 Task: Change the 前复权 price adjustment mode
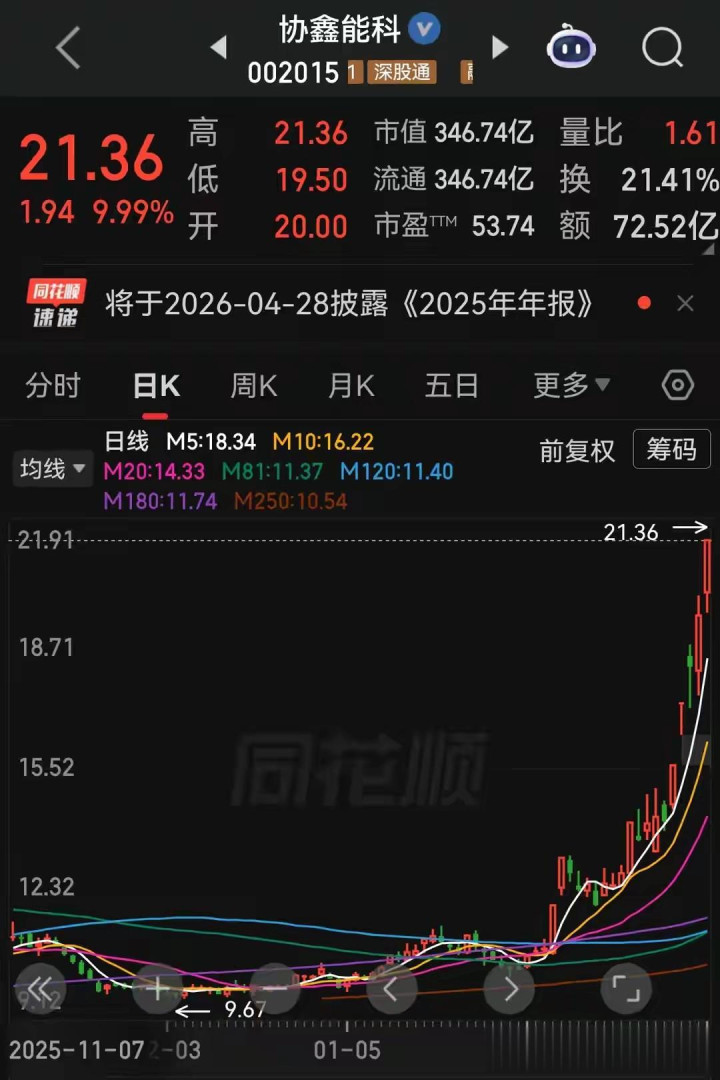click(577, 451)
